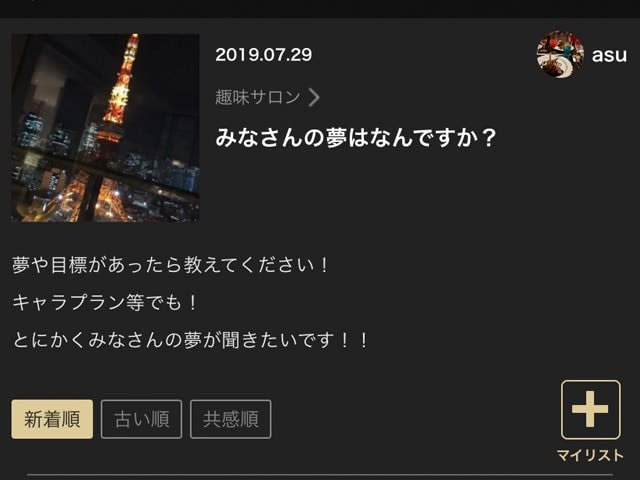Open the 趣味サロン category link
This screenshot has height=480, width=640.
(266, 97)
